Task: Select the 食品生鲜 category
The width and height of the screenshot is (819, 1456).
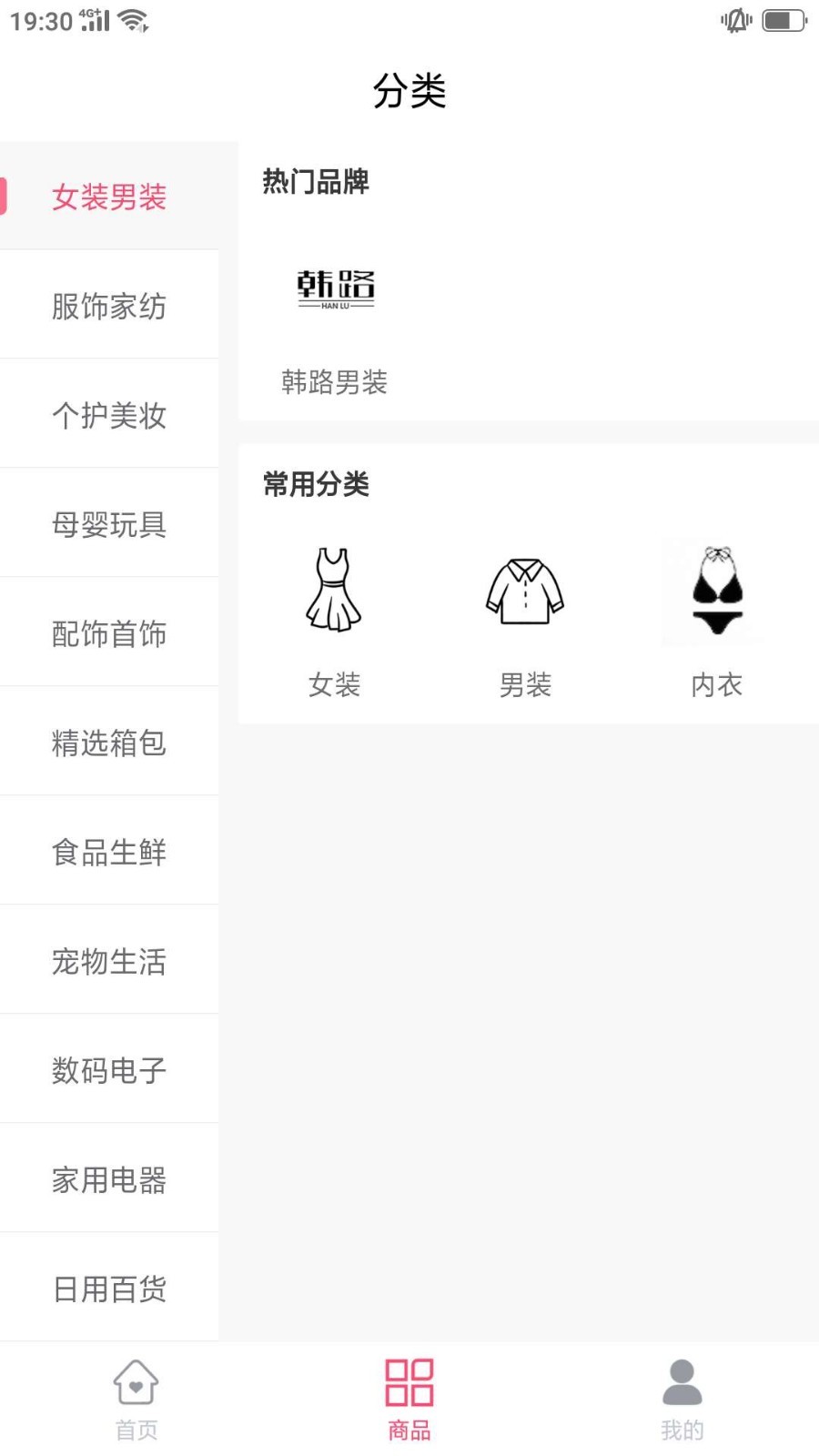Action: click(x=109, y=851)
